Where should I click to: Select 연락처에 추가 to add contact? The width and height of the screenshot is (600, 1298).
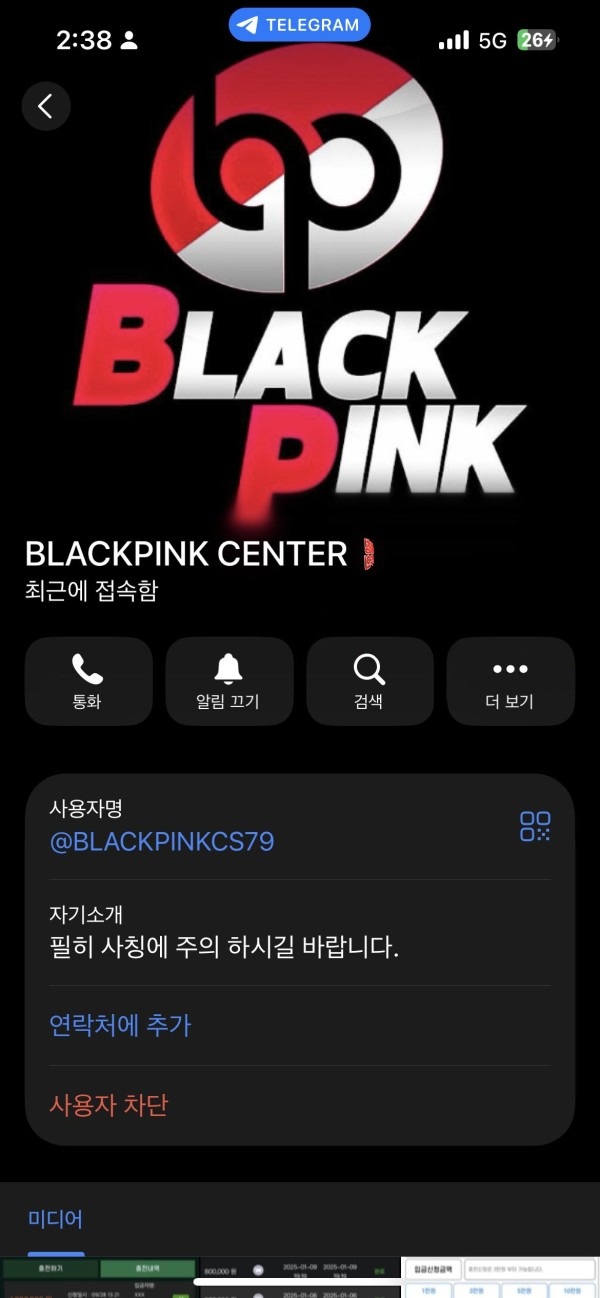[x=120, y=1025]
